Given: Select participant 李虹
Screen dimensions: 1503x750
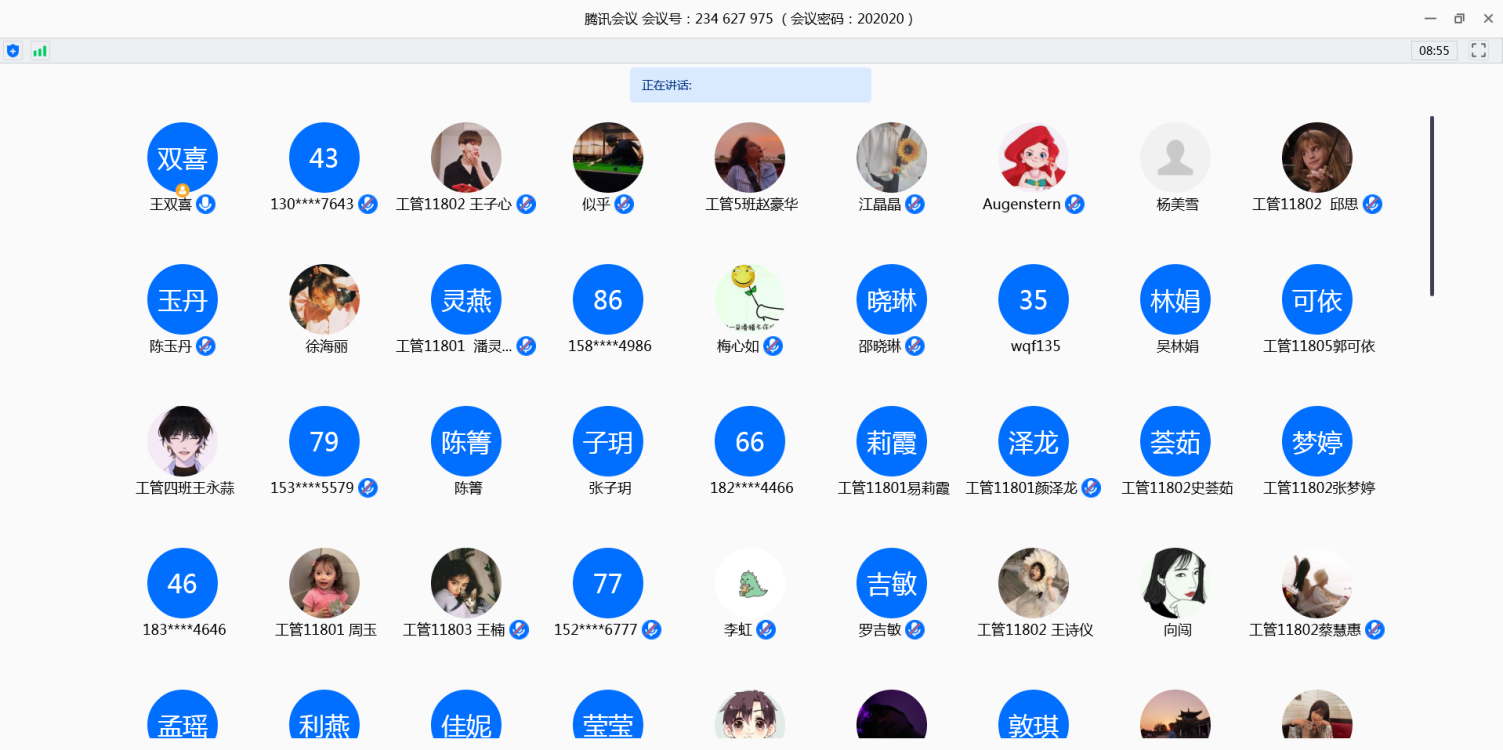Looking at the screenshot, I should [x=749, y=584].
